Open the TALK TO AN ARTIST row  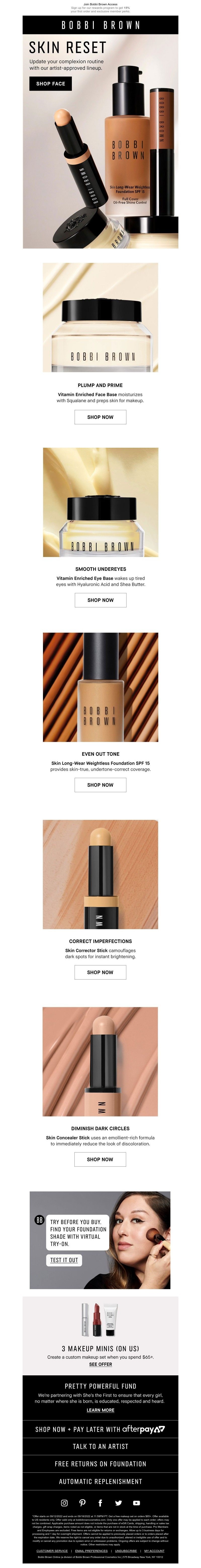pyautogui.click(x=100, y=1446)
